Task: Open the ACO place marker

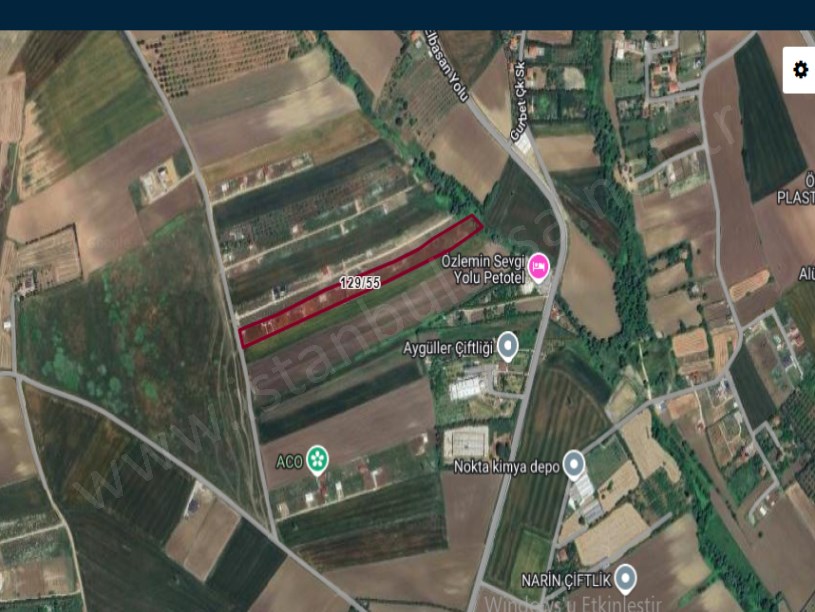Action: point(318,459)
